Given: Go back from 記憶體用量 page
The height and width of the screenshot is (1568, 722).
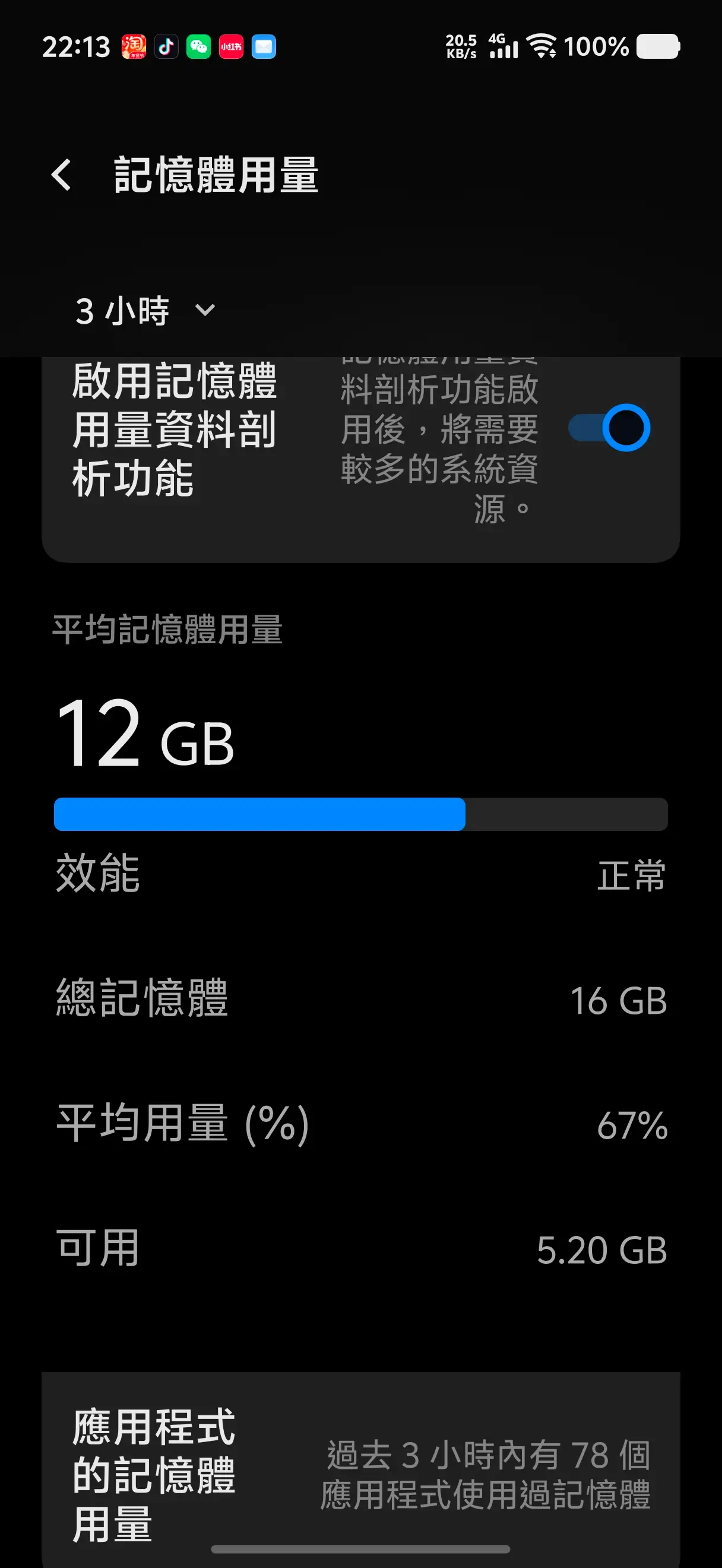Looking at the screenshot, I should click(61, 175).
